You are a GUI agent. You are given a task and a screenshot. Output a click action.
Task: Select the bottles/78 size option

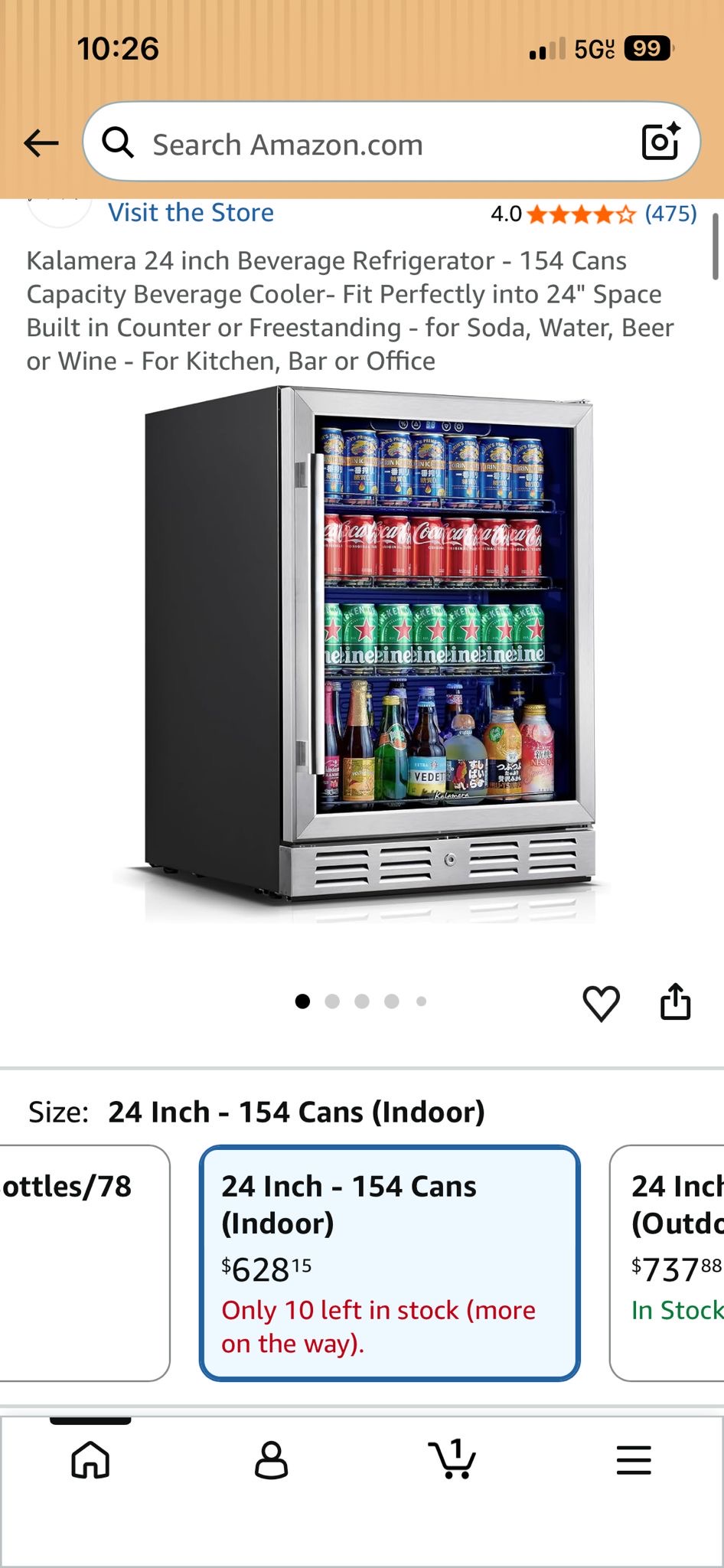pyautogui.click(x=84, y=1263)
